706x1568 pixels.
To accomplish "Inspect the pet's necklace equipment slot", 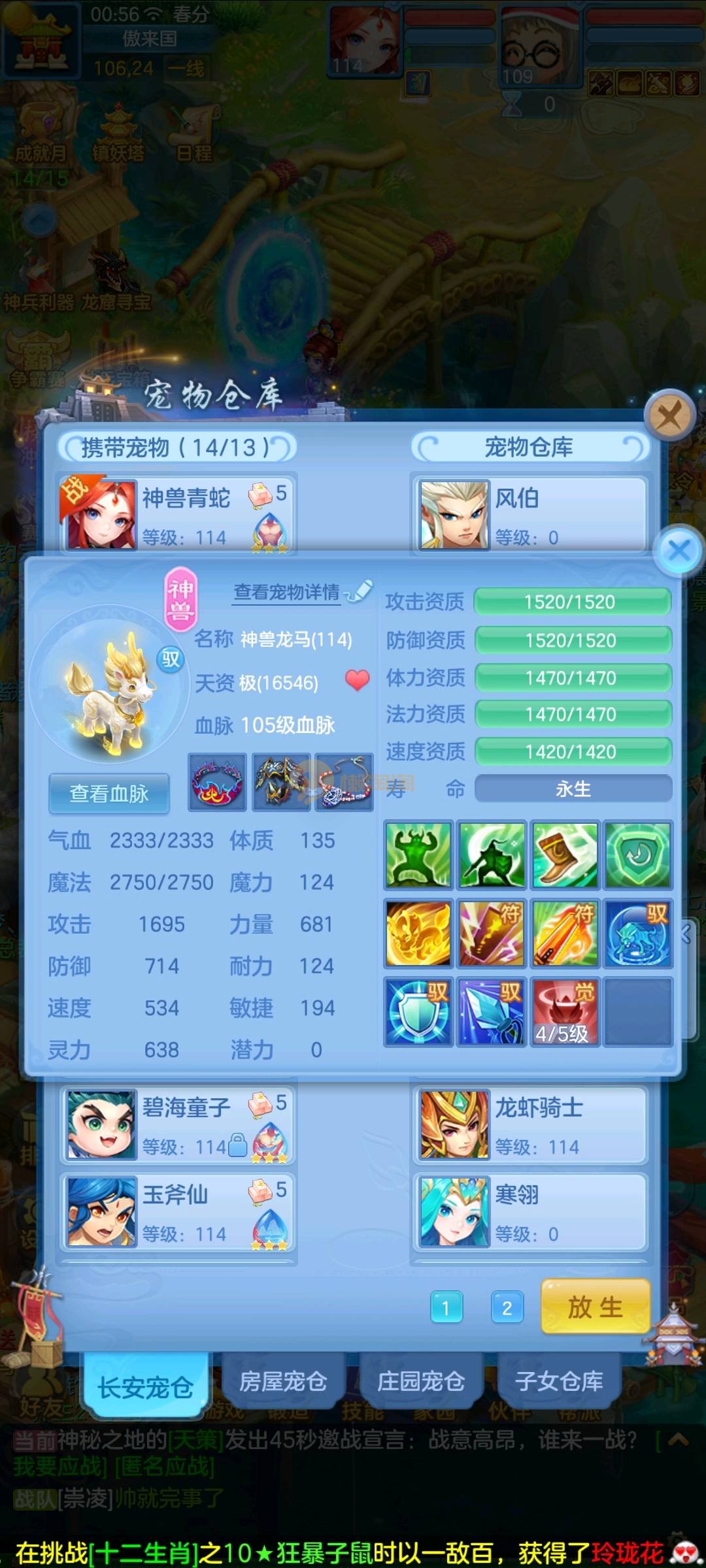I will click(344, 782).
